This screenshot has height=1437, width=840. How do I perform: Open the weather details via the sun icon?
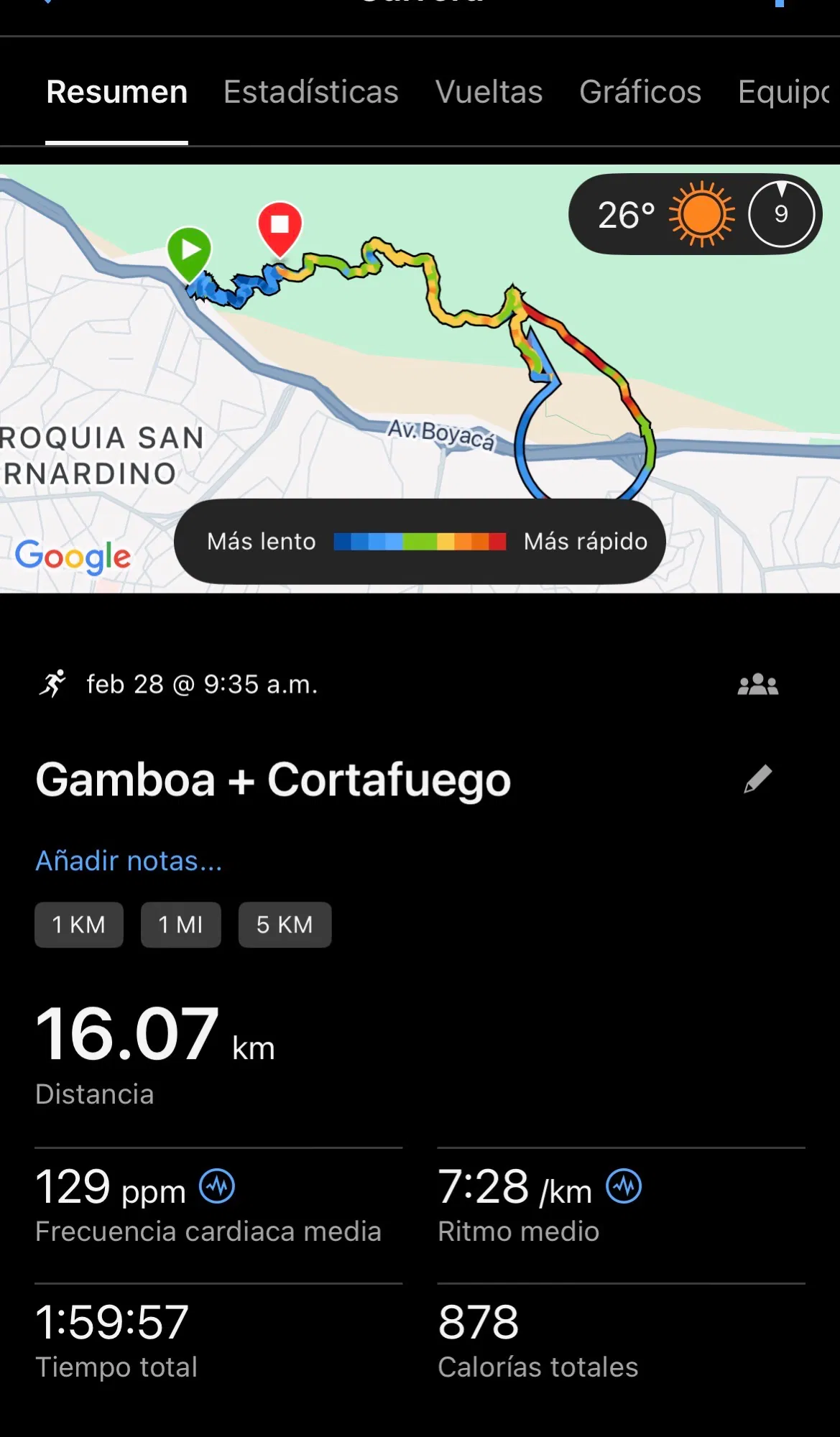702,213
